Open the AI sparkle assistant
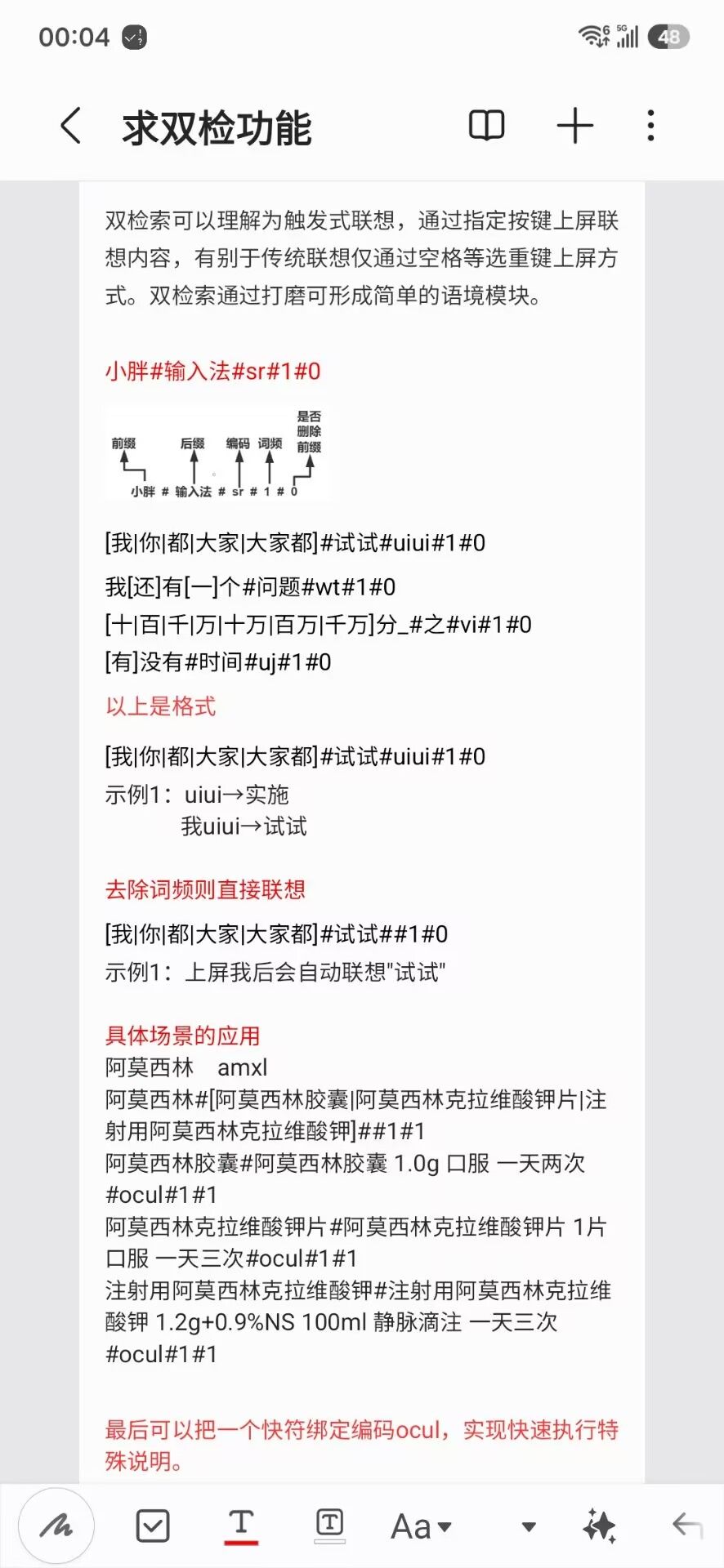The image size is (724, 1568). (600, 1526)
